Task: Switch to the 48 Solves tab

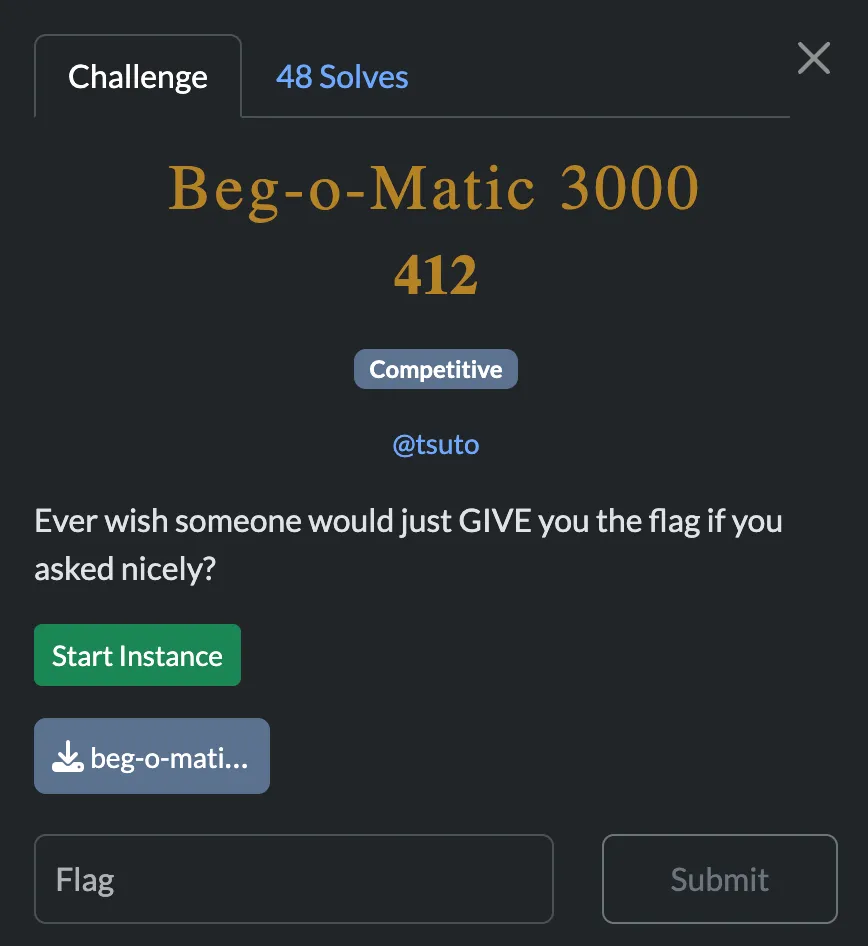Action: pyautogui.click(x=342, y=77)
